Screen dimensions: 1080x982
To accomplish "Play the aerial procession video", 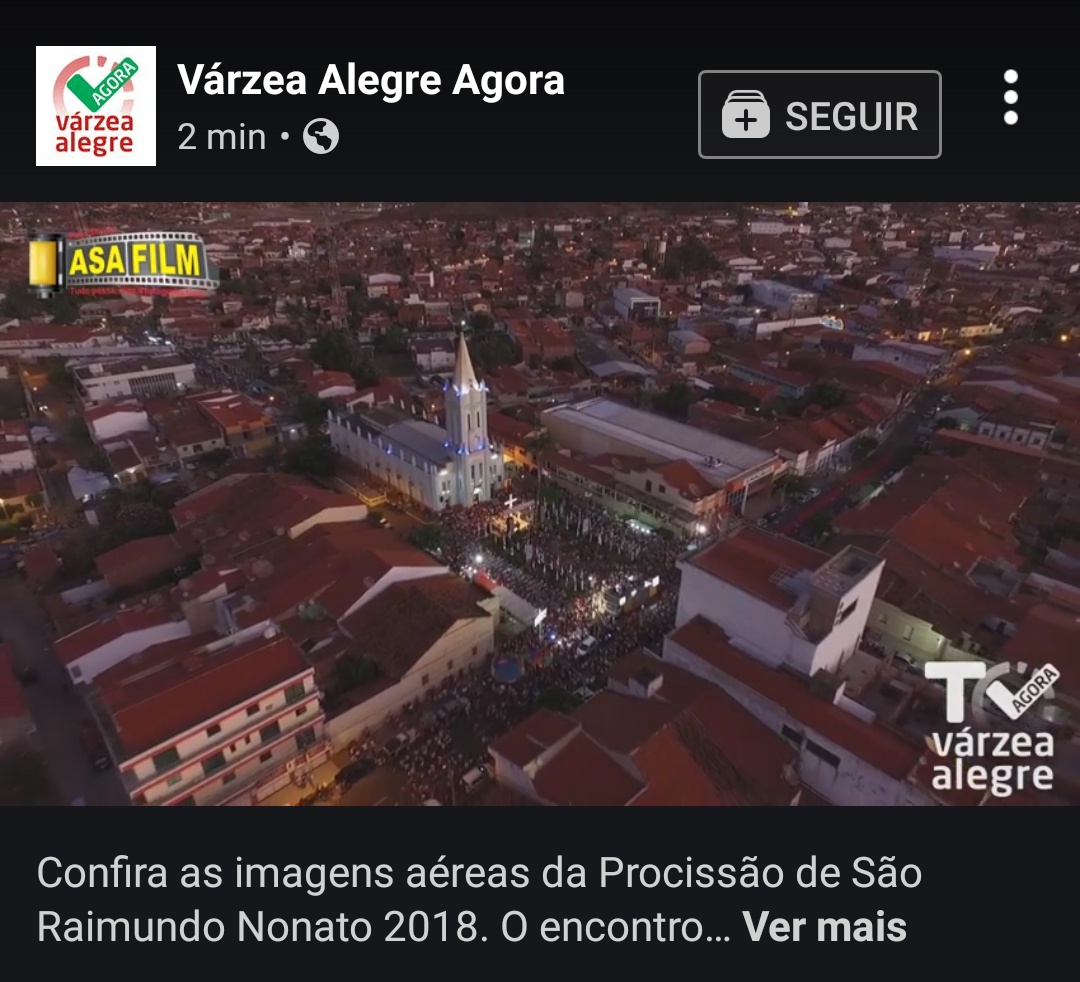I will [x=540, y=505].
